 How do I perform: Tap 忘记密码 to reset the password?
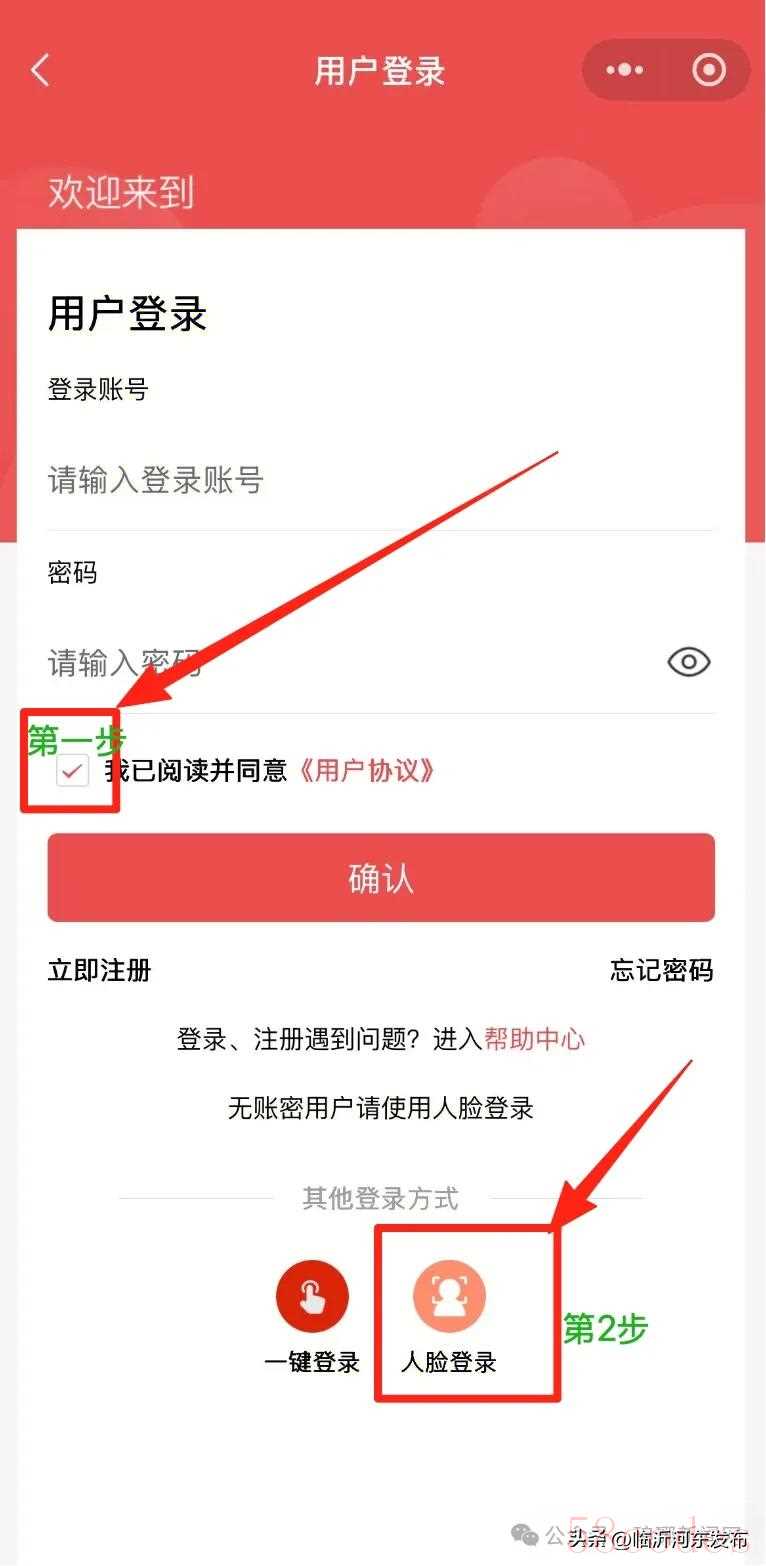[x=662, y=970]
